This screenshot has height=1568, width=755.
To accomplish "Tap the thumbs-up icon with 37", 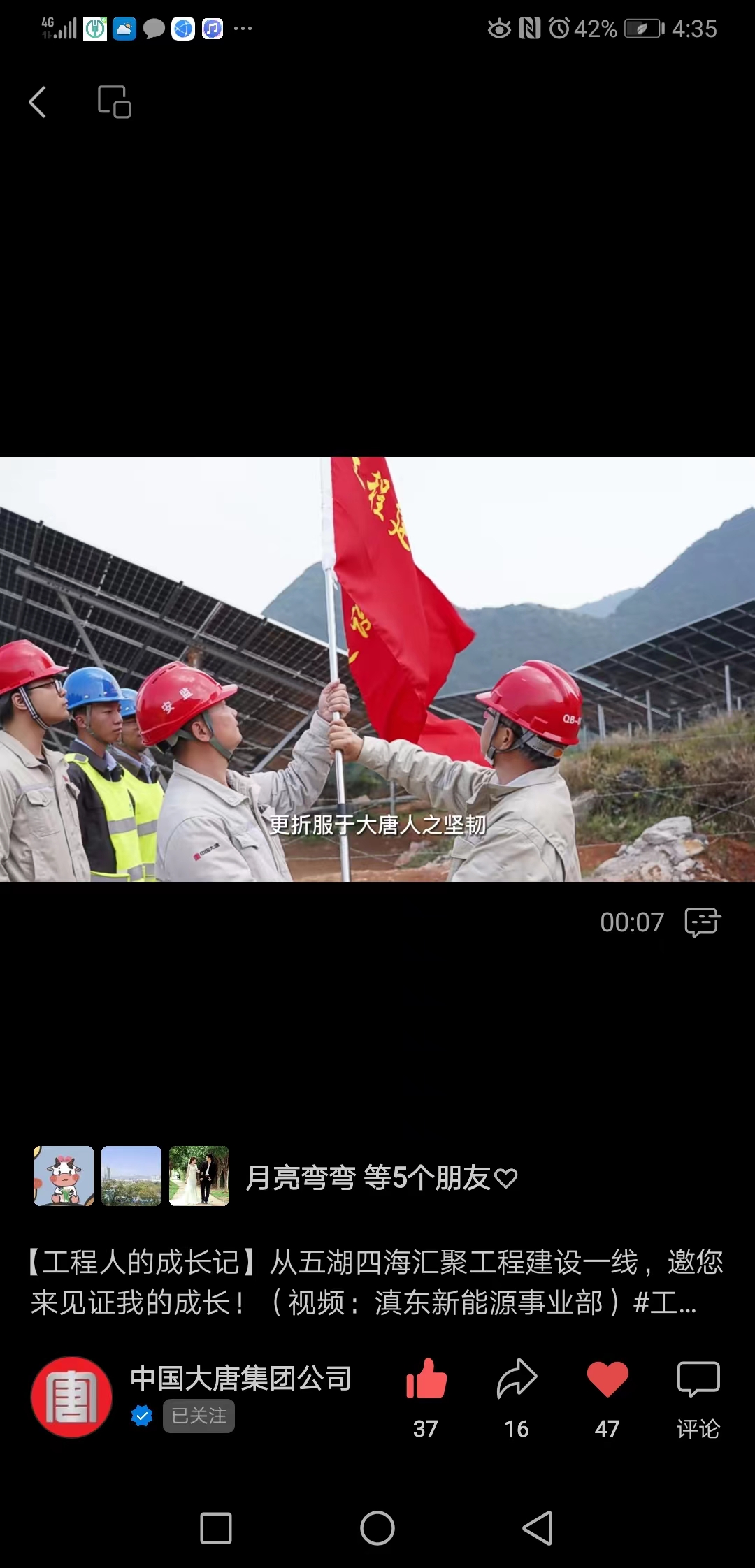I will tap(426, 1380).
